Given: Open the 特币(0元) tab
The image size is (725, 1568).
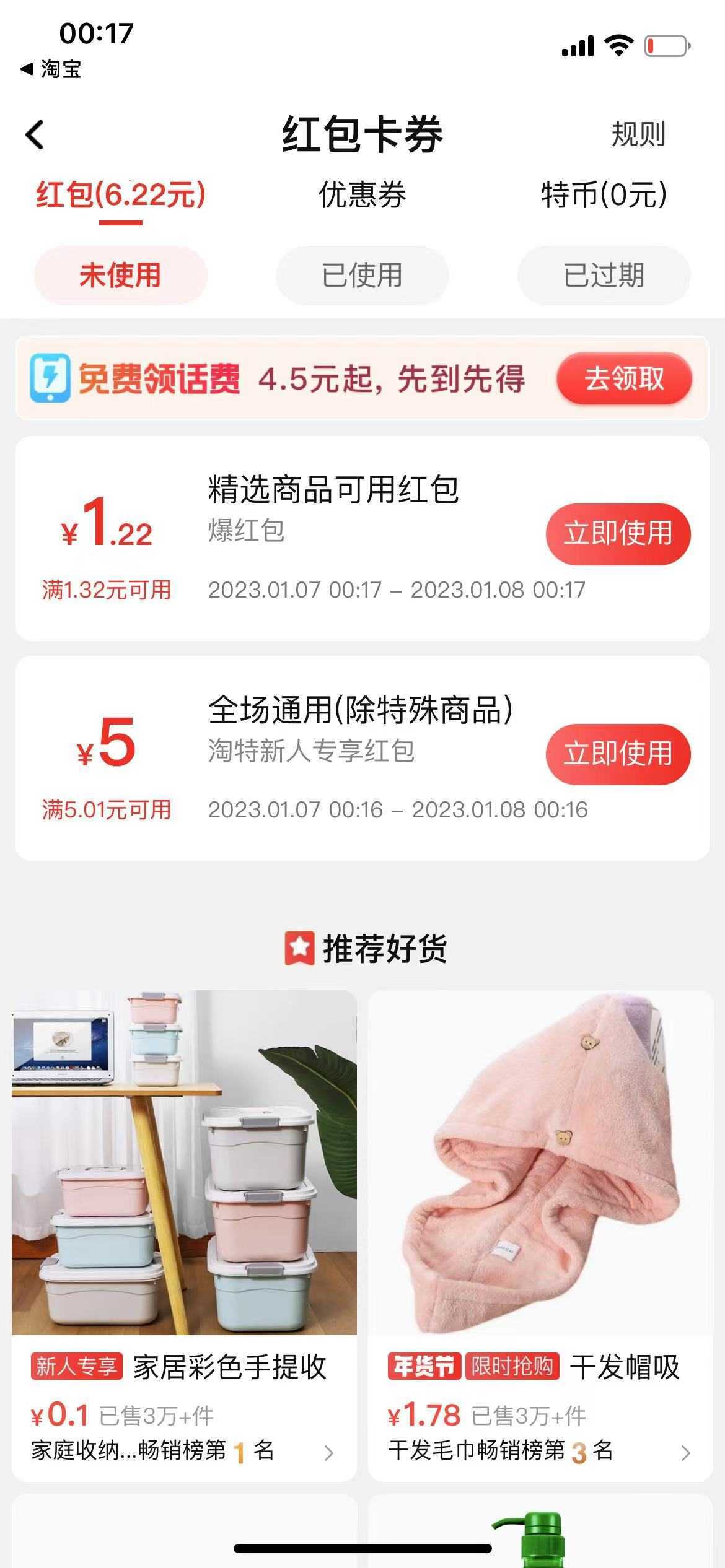Looking at the screenshot, I should (603, 195).
